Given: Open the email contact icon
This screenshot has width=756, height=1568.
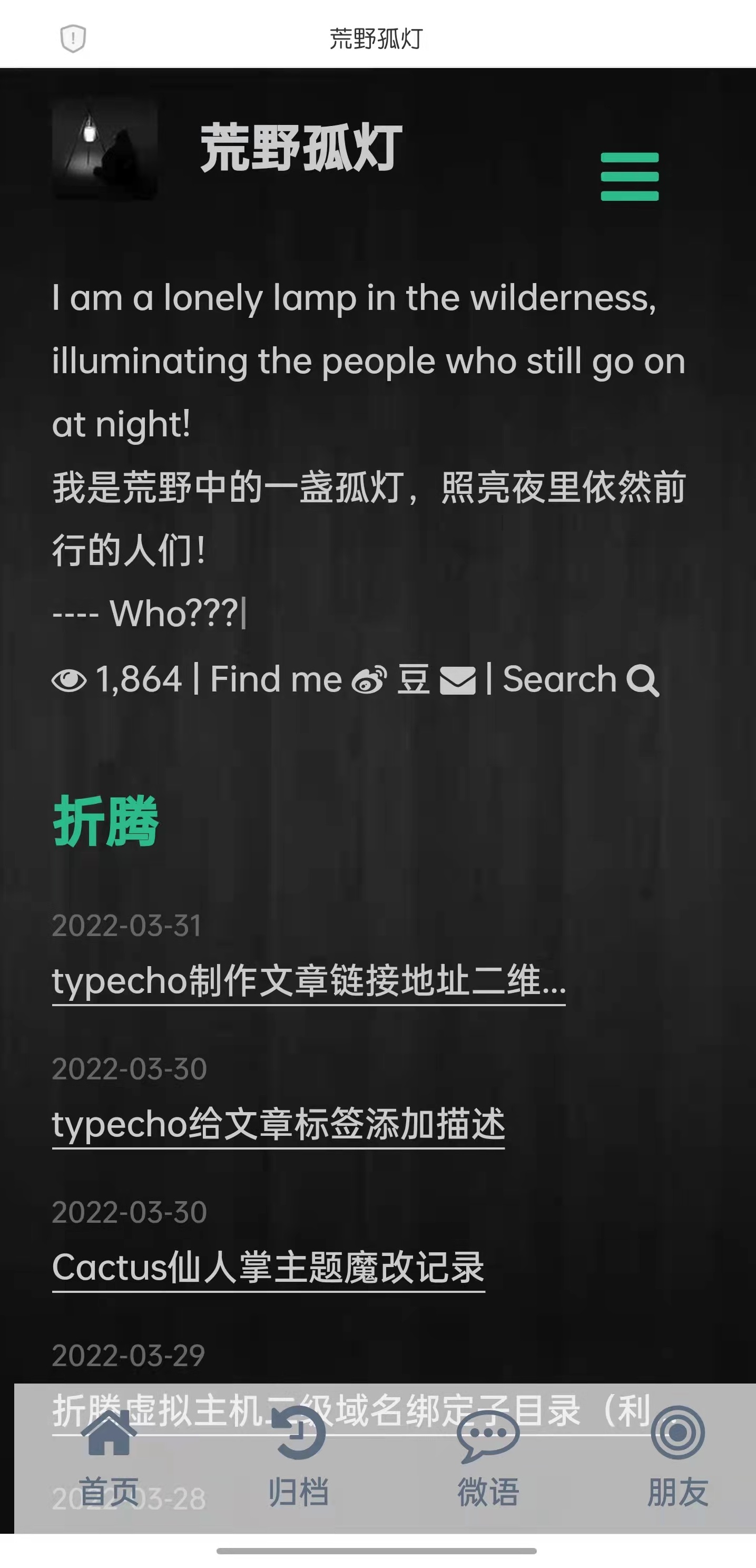Looking at the screenshot, I should (457, 681).
